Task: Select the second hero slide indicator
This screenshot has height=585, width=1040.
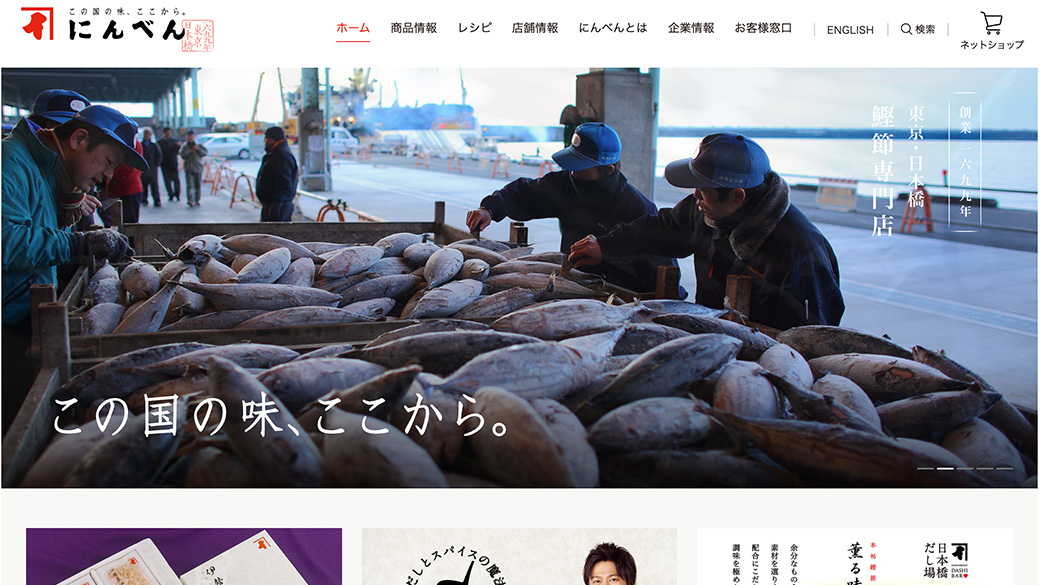Action: [945, 468]
